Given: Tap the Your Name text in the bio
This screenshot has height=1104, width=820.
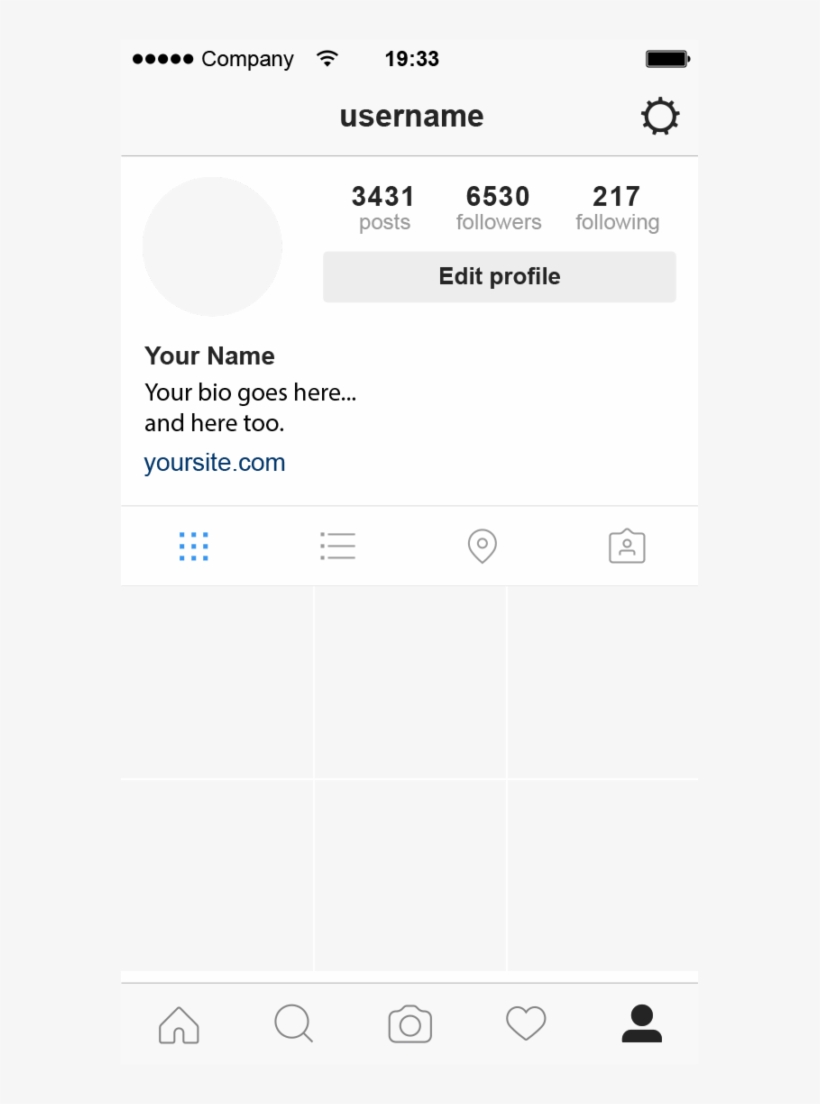Looking at the screenshot, I should (x=209, y=356).
